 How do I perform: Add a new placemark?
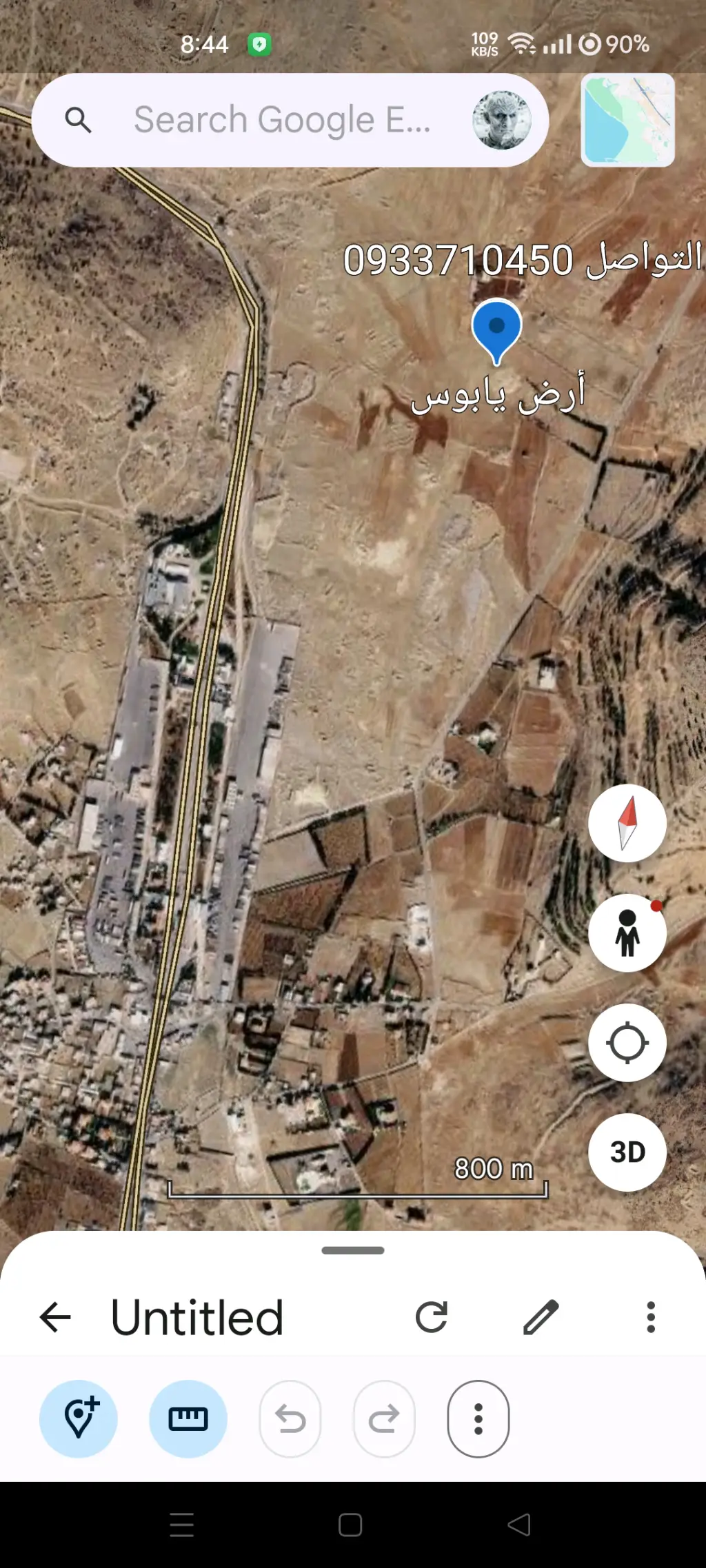(79, 1418)
